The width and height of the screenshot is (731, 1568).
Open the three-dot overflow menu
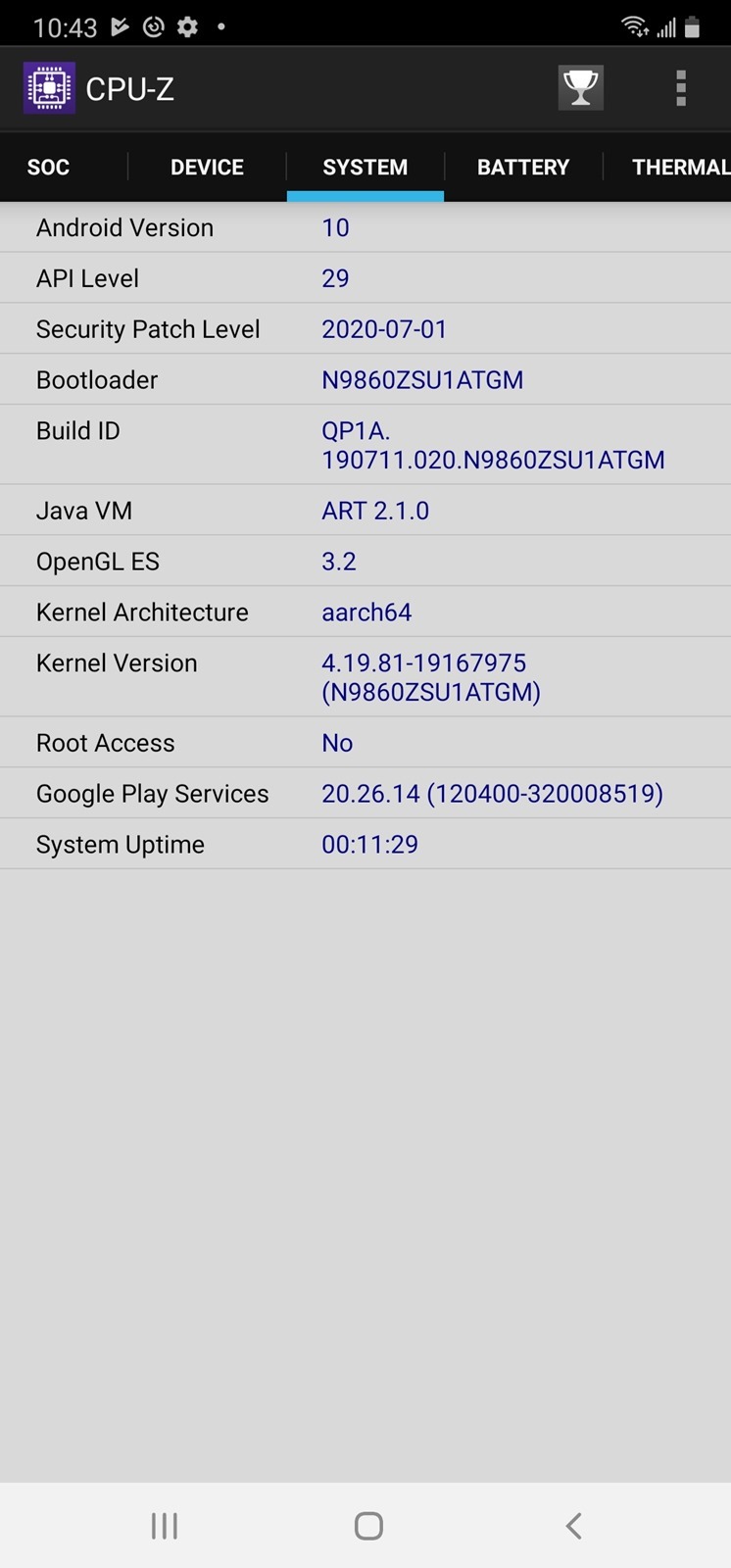coord(680,87)
